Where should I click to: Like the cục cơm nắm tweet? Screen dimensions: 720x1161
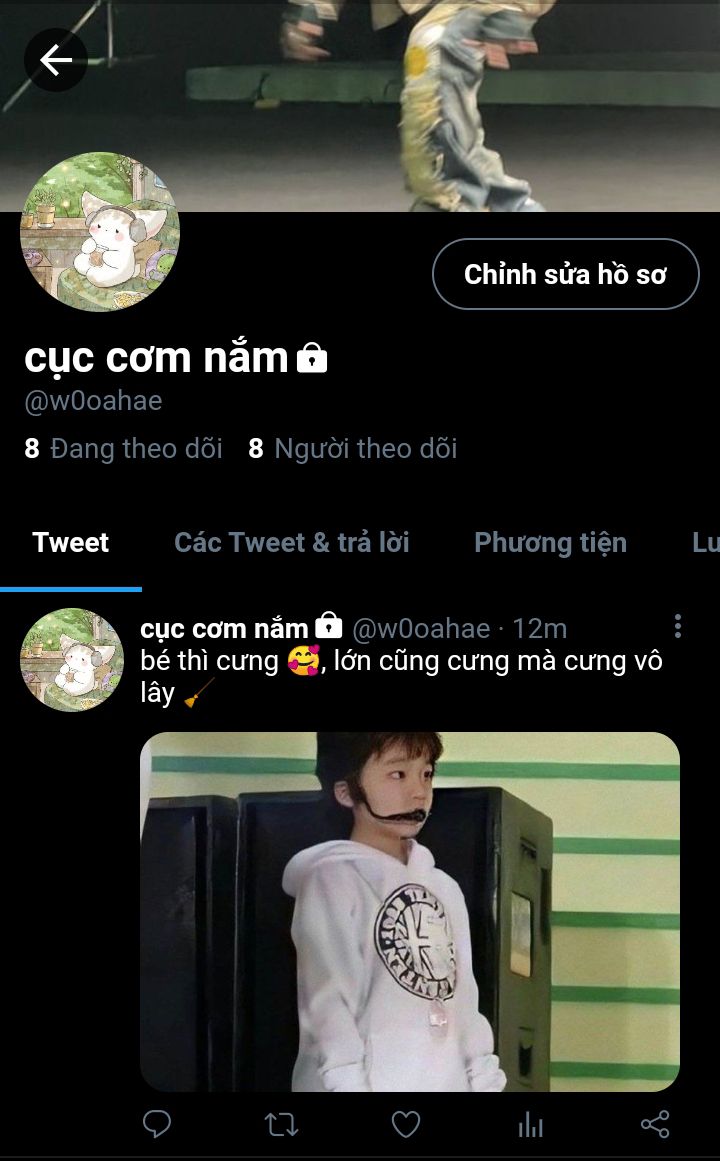coord(405,1124)
